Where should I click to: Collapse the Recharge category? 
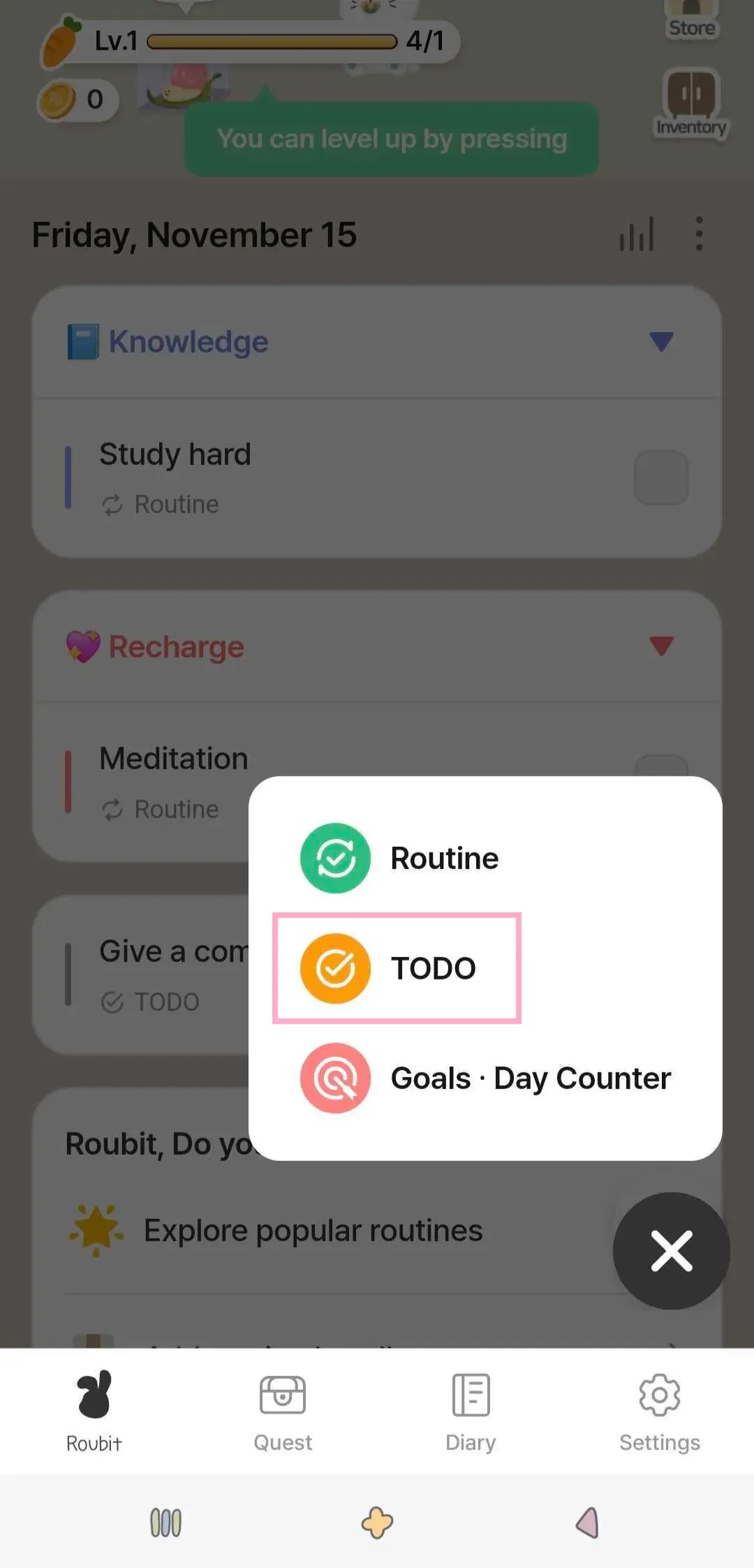click(660, 646)
